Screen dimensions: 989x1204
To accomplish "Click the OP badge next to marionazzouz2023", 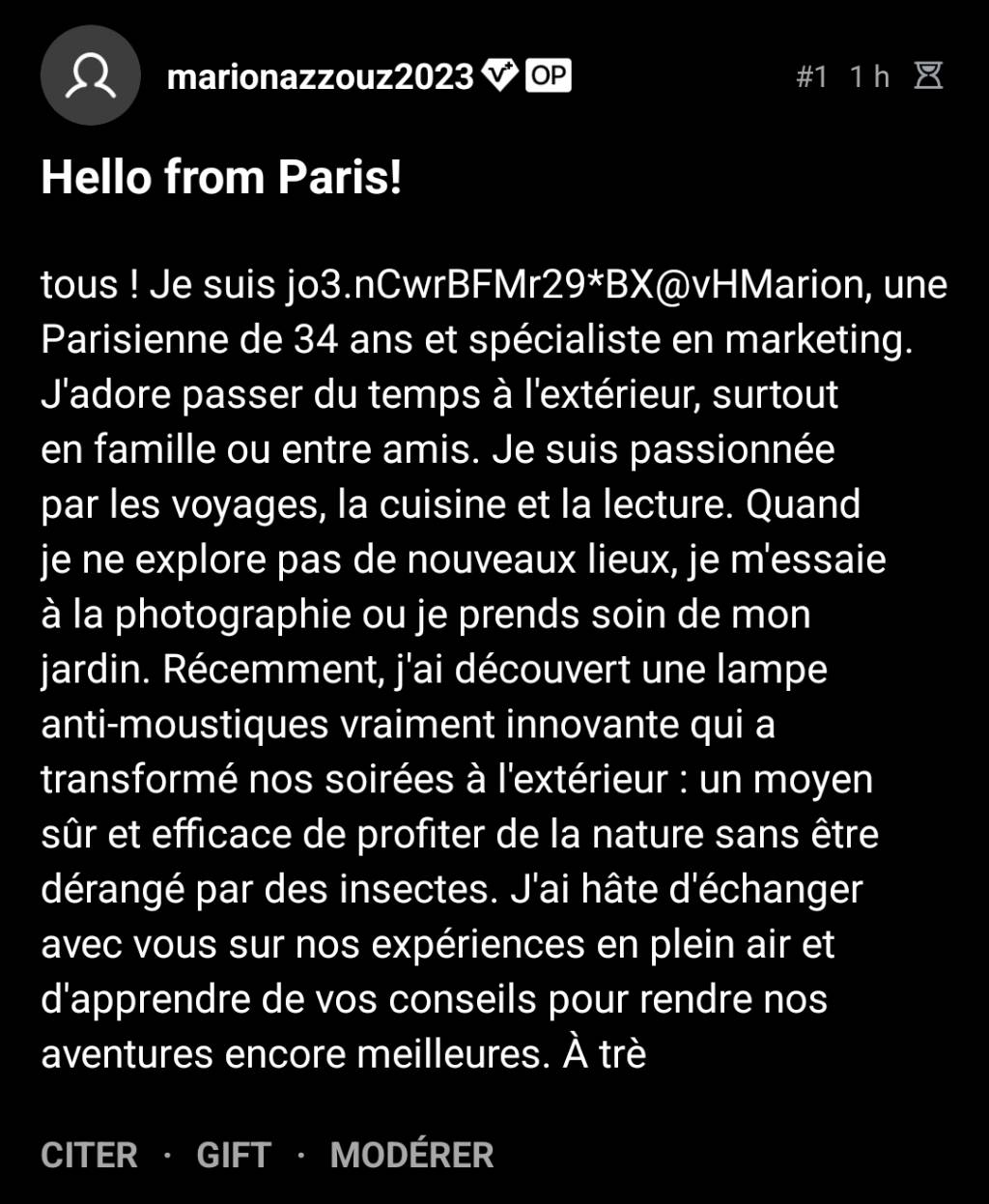I will [x=547, y=76].
